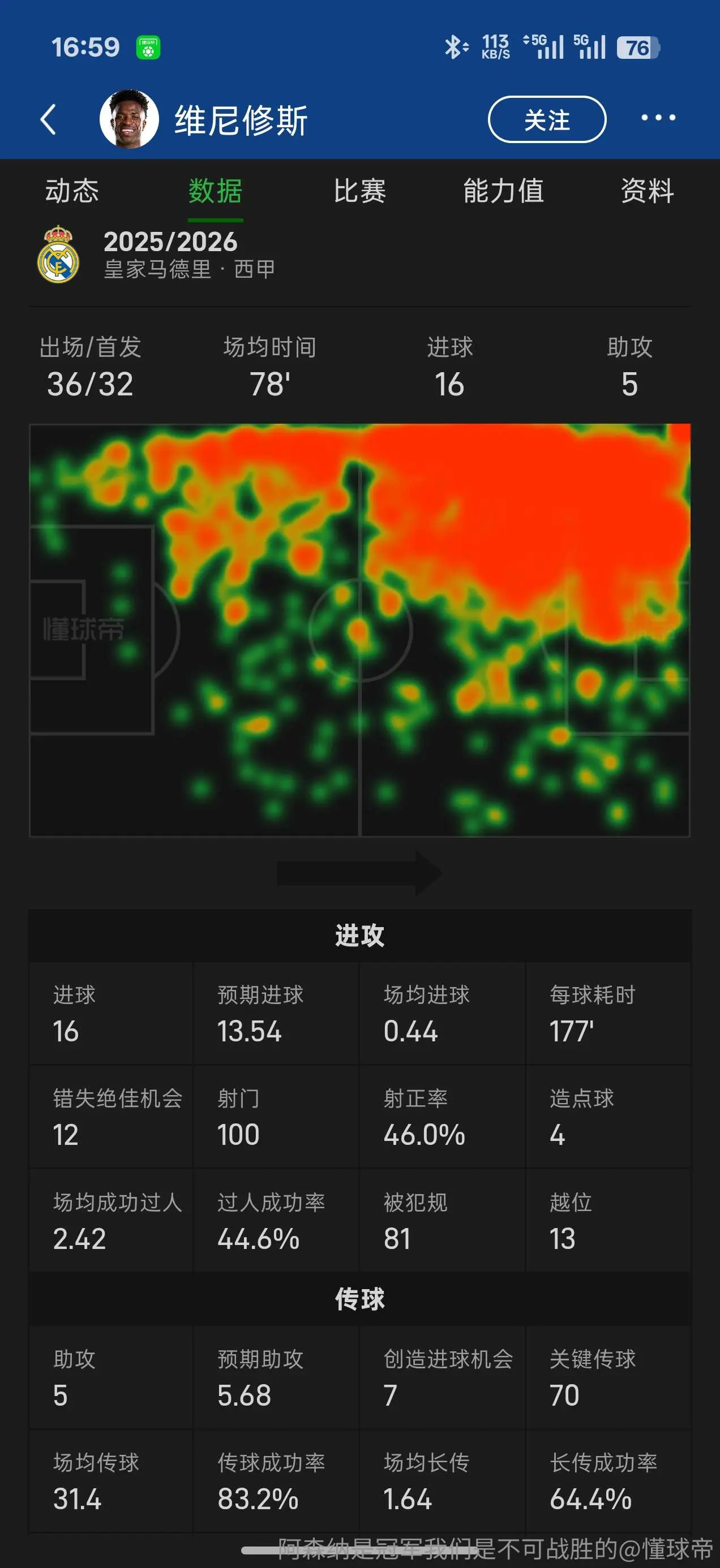The height and width of the screenshot is (1568, 720).
Task: Tap the 关注 follow button
Action: pyautogui.click(x=547, y=119)
